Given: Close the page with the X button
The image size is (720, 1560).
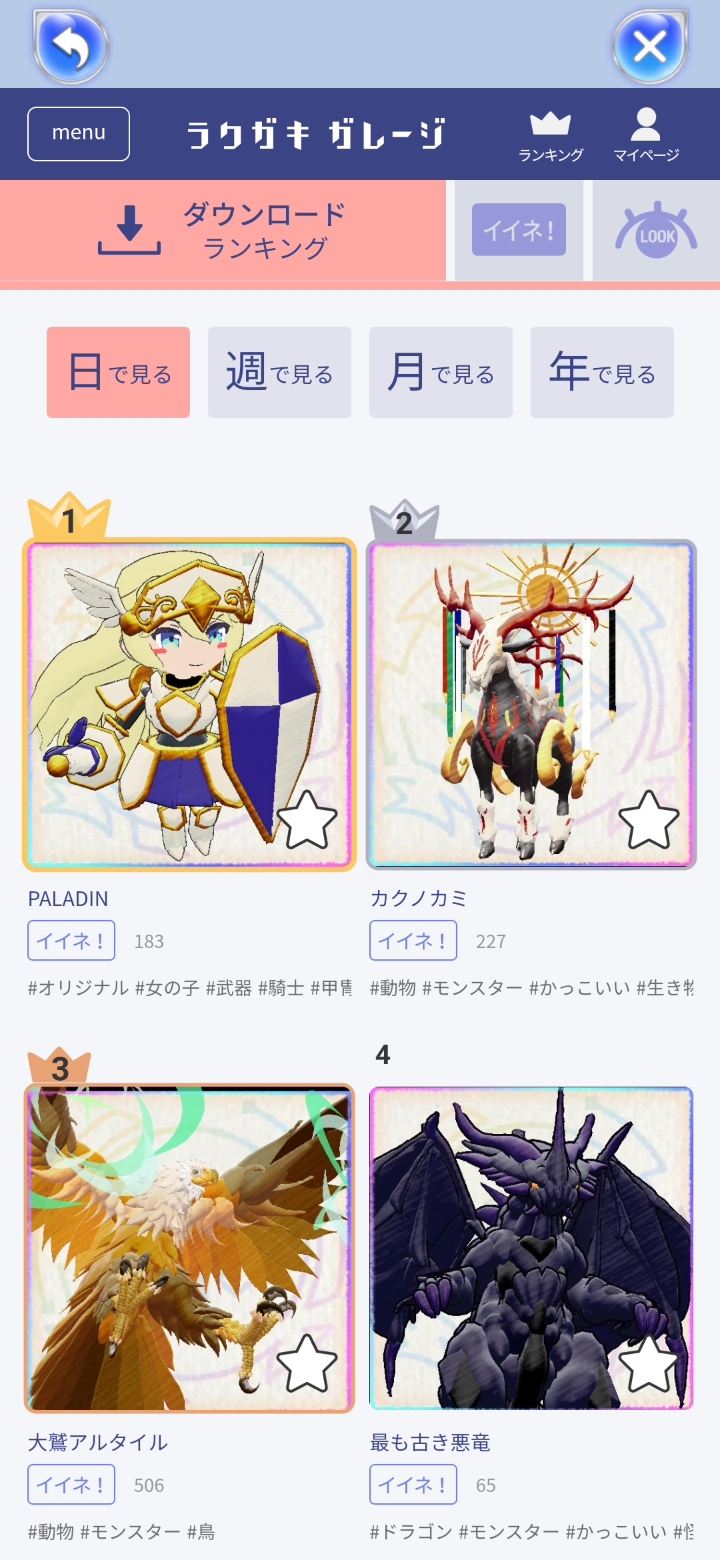Looking at the screenshot, I should [x=650, y=45].
